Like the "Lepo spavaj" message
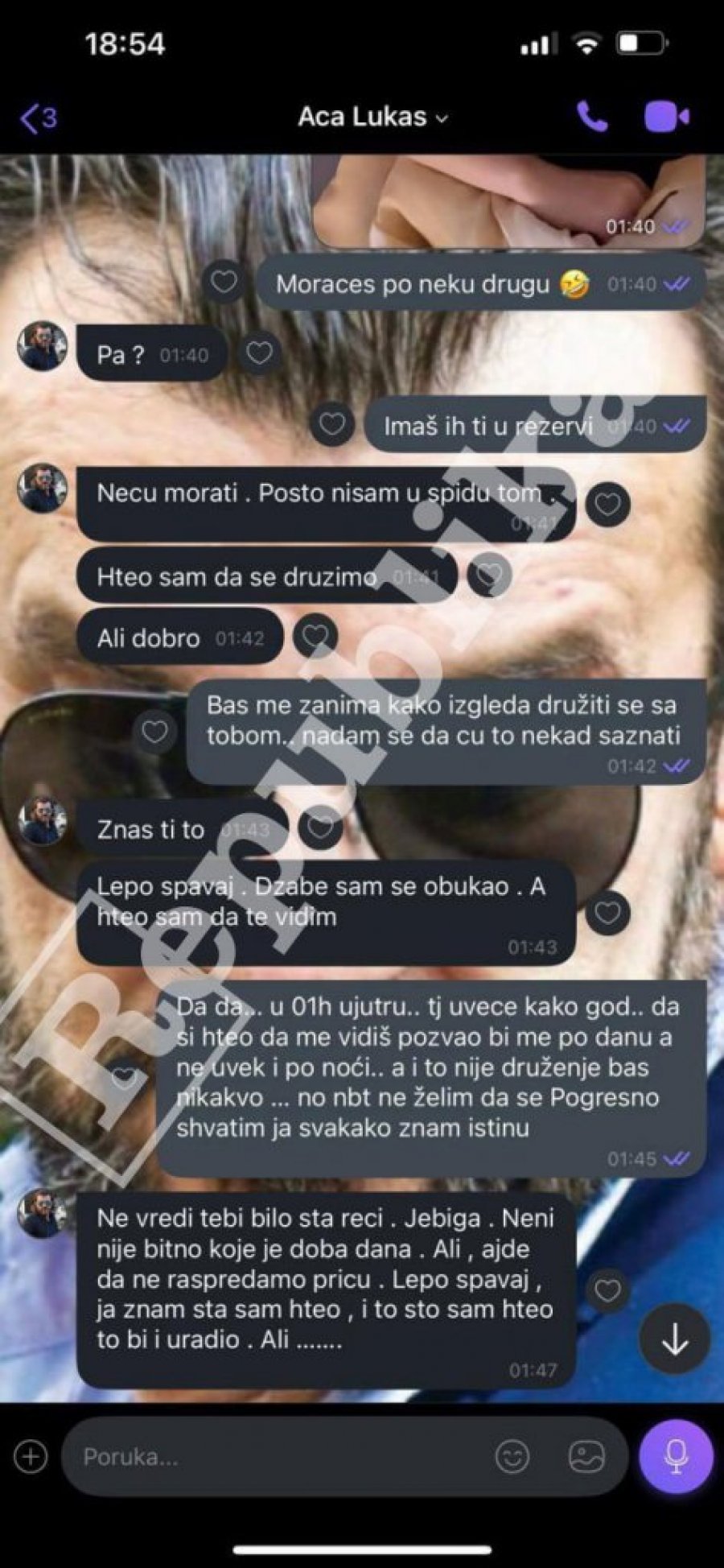The width and height of the screenshot is (724, 1568). pos(607,912)
